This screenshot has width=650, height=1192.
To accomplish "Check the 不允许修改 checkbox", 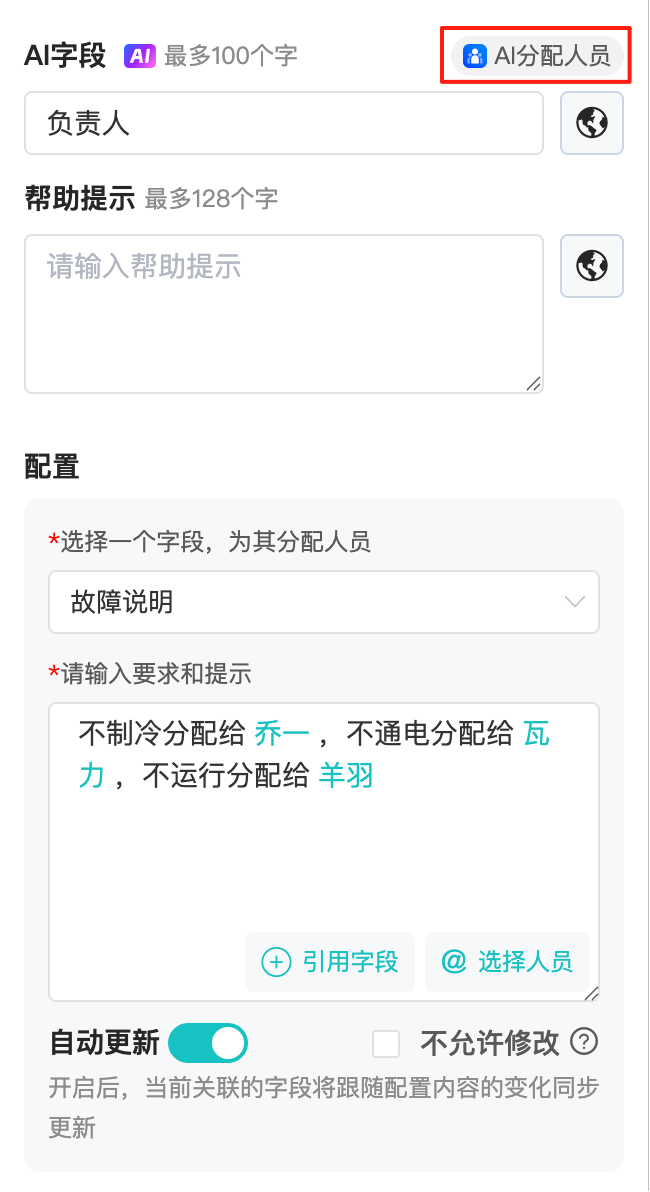I will 386,1044.
